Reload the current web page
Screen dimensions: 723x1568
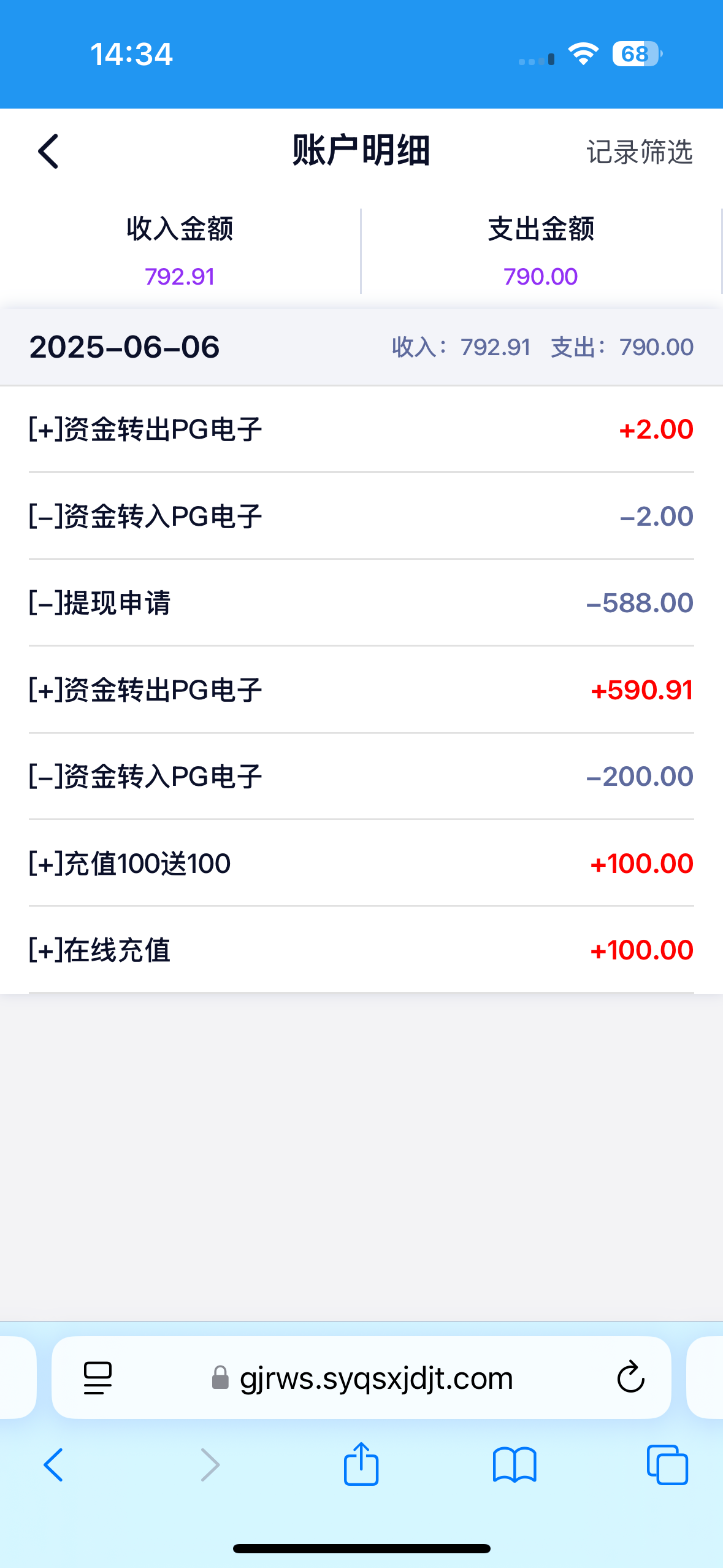pos(630,1378)
